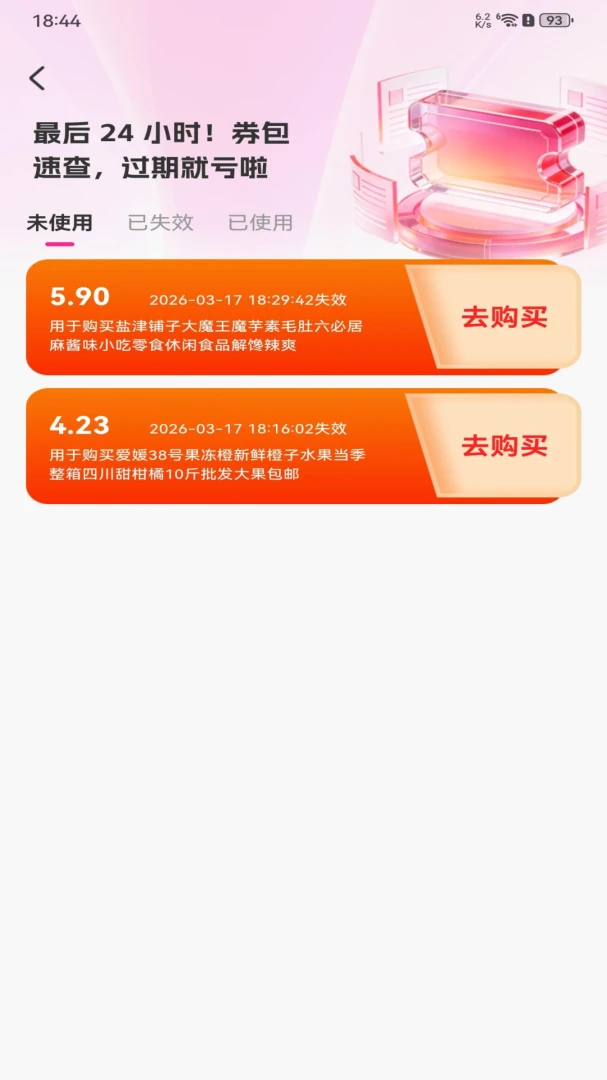Go back using the top-left arrow

[x=37, y=78]
